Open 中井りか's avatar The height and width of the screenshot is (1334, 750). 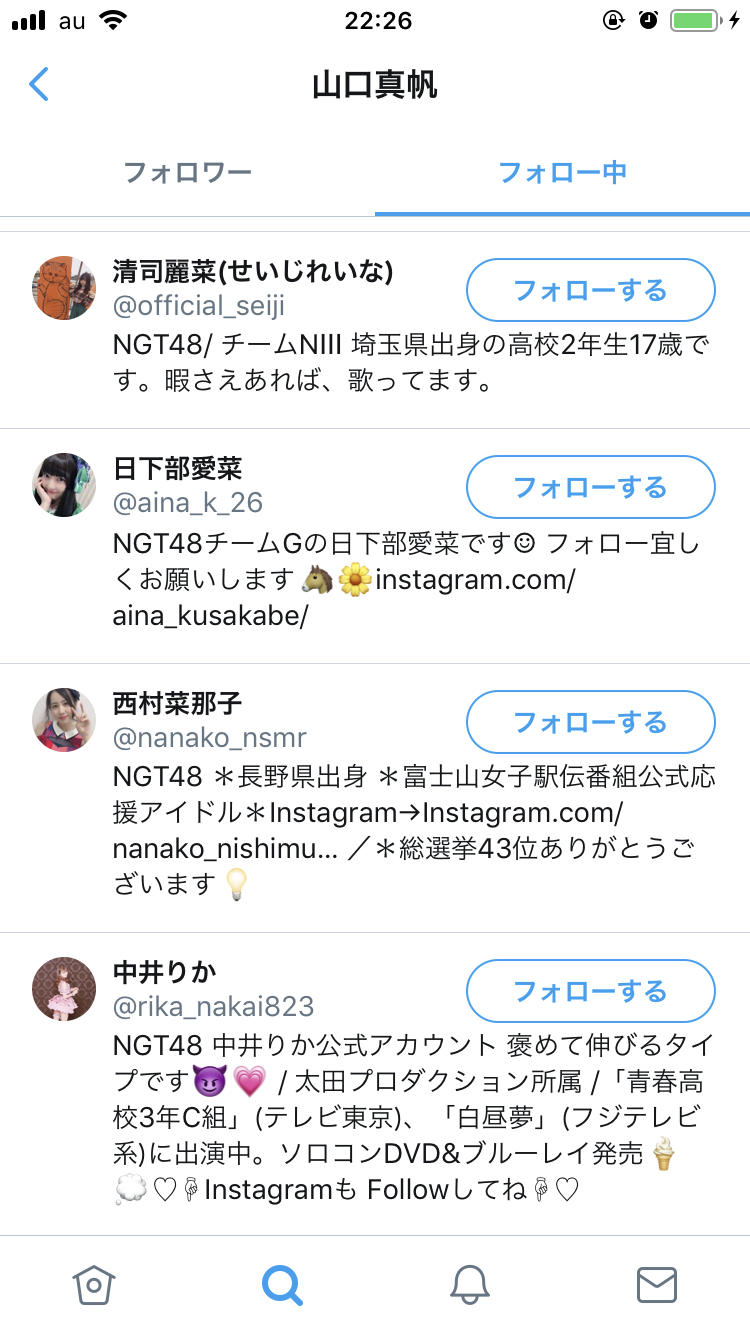point(64,989)
